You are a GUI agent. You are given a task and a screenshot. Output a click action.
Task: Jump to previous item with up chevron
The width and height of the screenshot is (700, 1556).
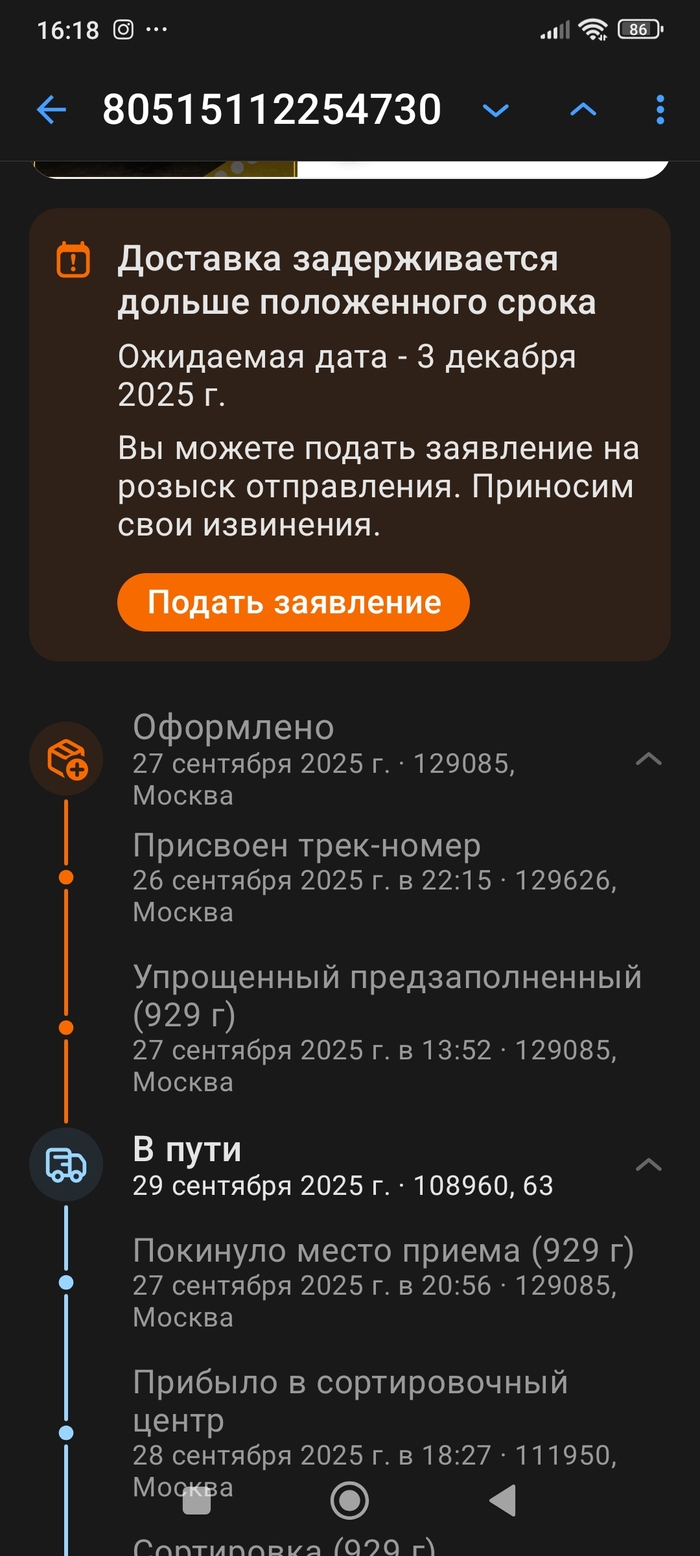point(583,110)
